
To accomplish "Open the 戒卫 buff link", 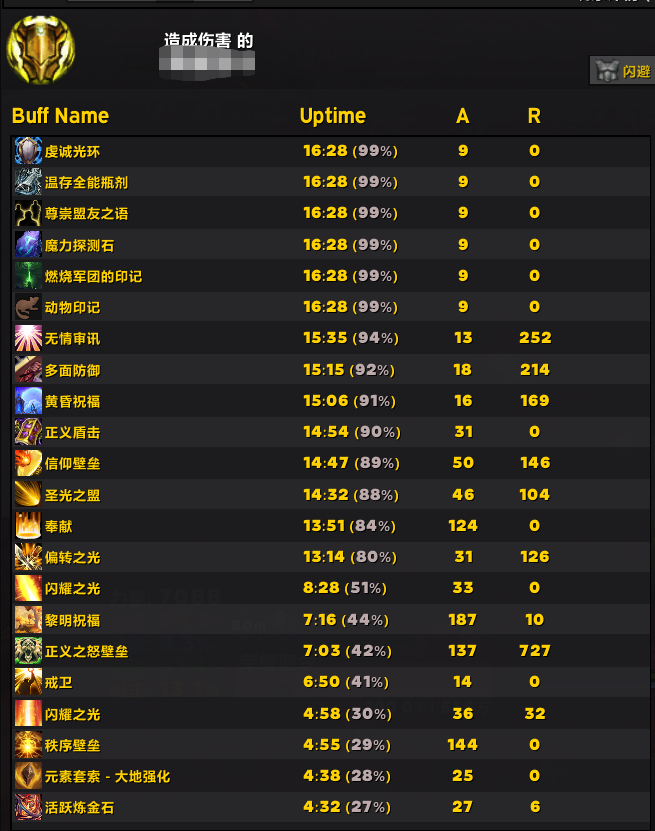I will tap(58, 682).
